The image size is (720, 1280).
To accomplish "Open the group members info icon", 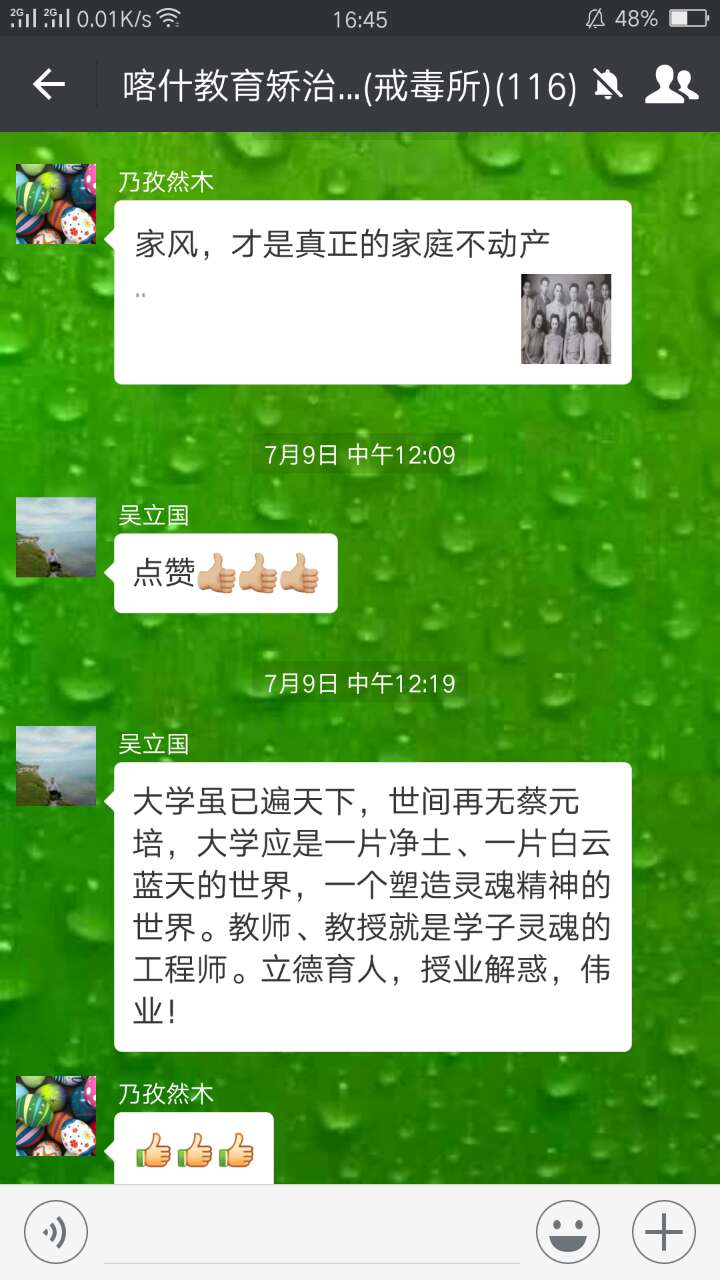I will (x=671, y=85).
